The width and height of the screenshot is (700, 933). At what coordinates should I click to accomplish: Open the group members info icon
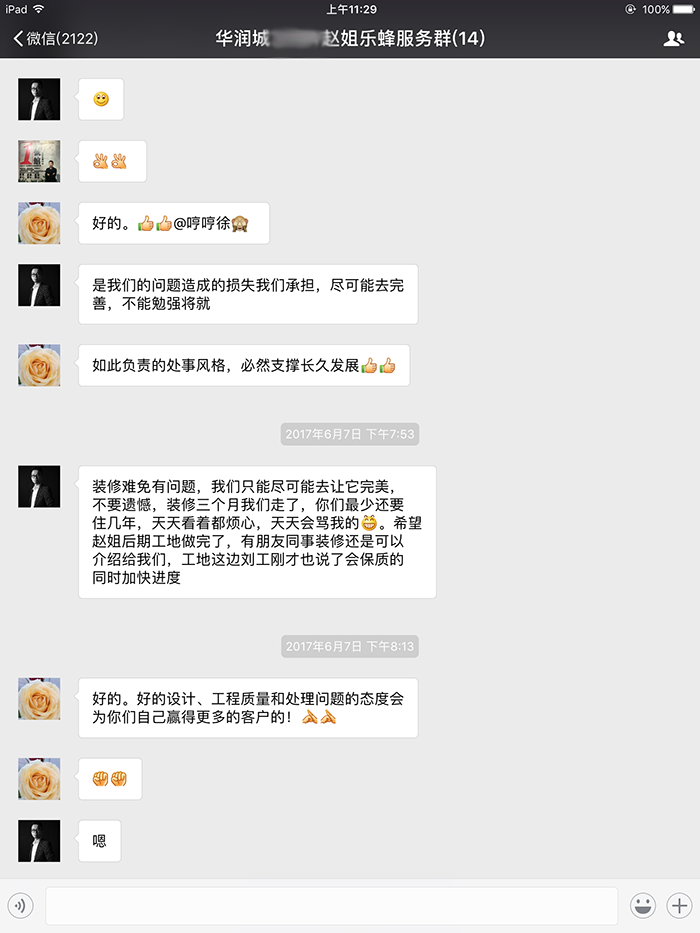(x=673, y=38)
